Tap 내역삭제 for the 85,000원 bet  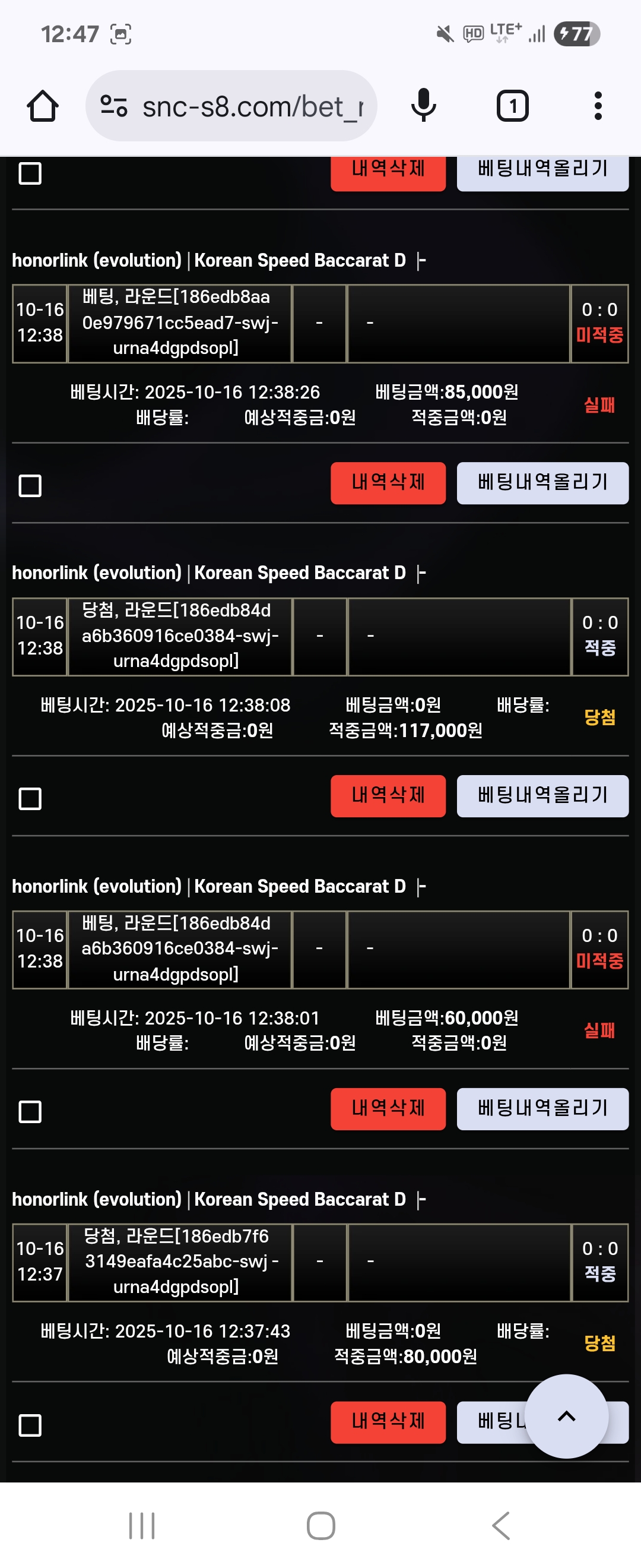tap(388, 483)
